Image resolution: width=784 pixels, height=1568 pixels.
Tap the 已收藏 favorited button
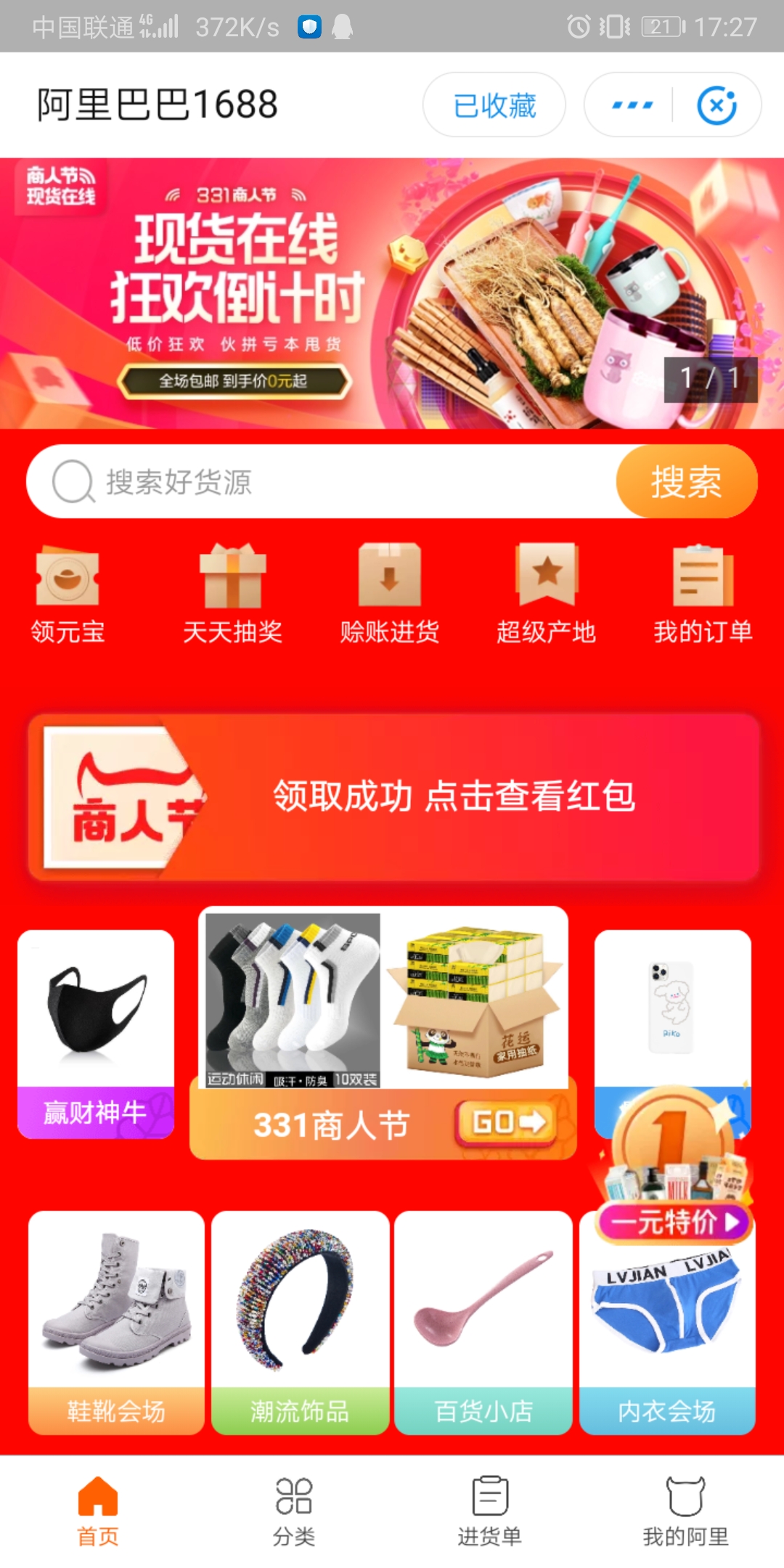tap(494, 105)
